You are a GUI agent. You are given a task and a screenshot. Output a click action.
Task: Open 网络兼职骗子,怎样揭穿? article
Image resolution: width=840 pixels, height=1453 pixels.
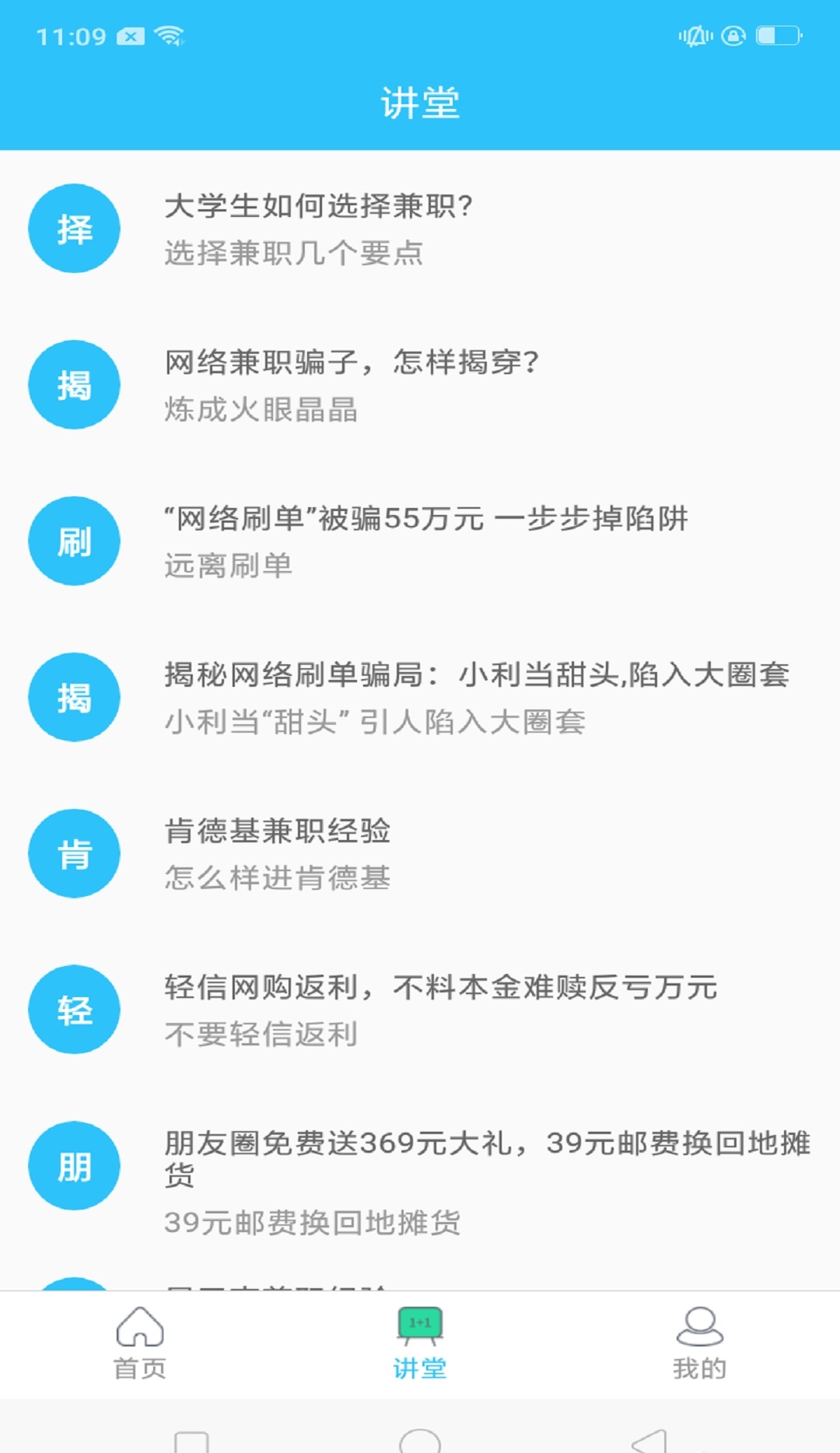420,385
